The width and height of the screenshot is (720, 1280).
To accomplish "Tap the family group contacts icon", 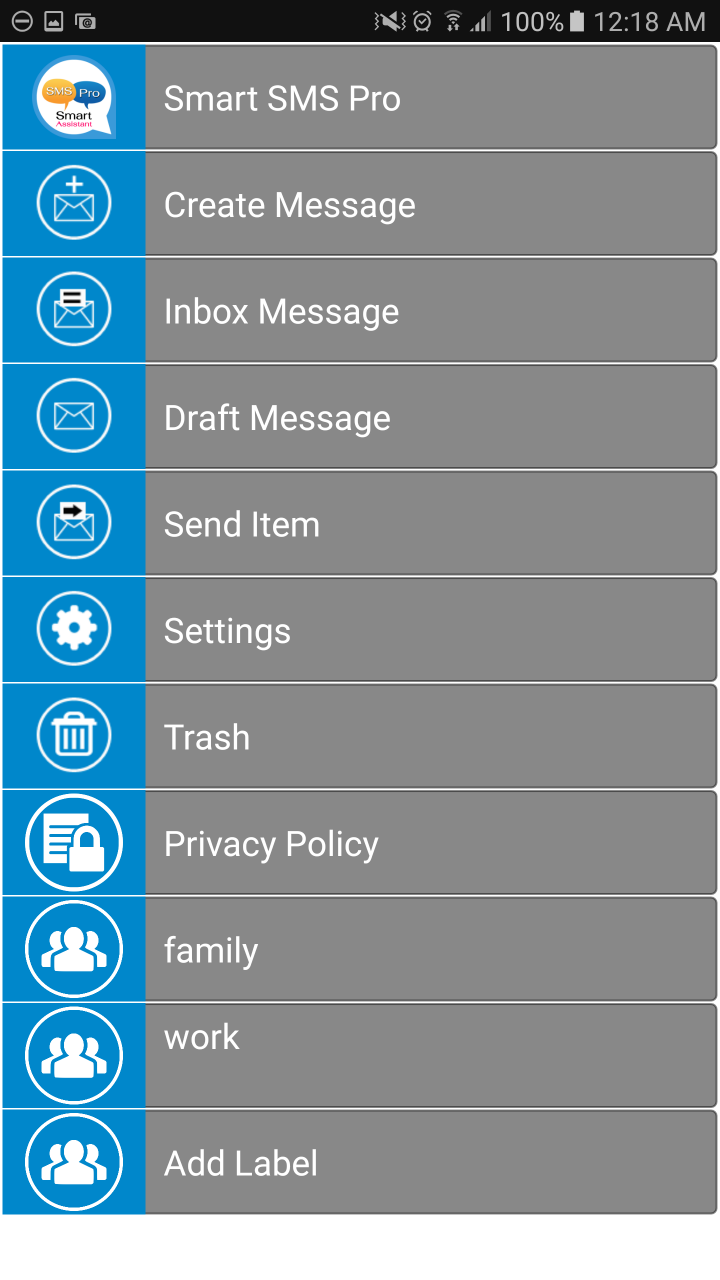I will (73, 948).
